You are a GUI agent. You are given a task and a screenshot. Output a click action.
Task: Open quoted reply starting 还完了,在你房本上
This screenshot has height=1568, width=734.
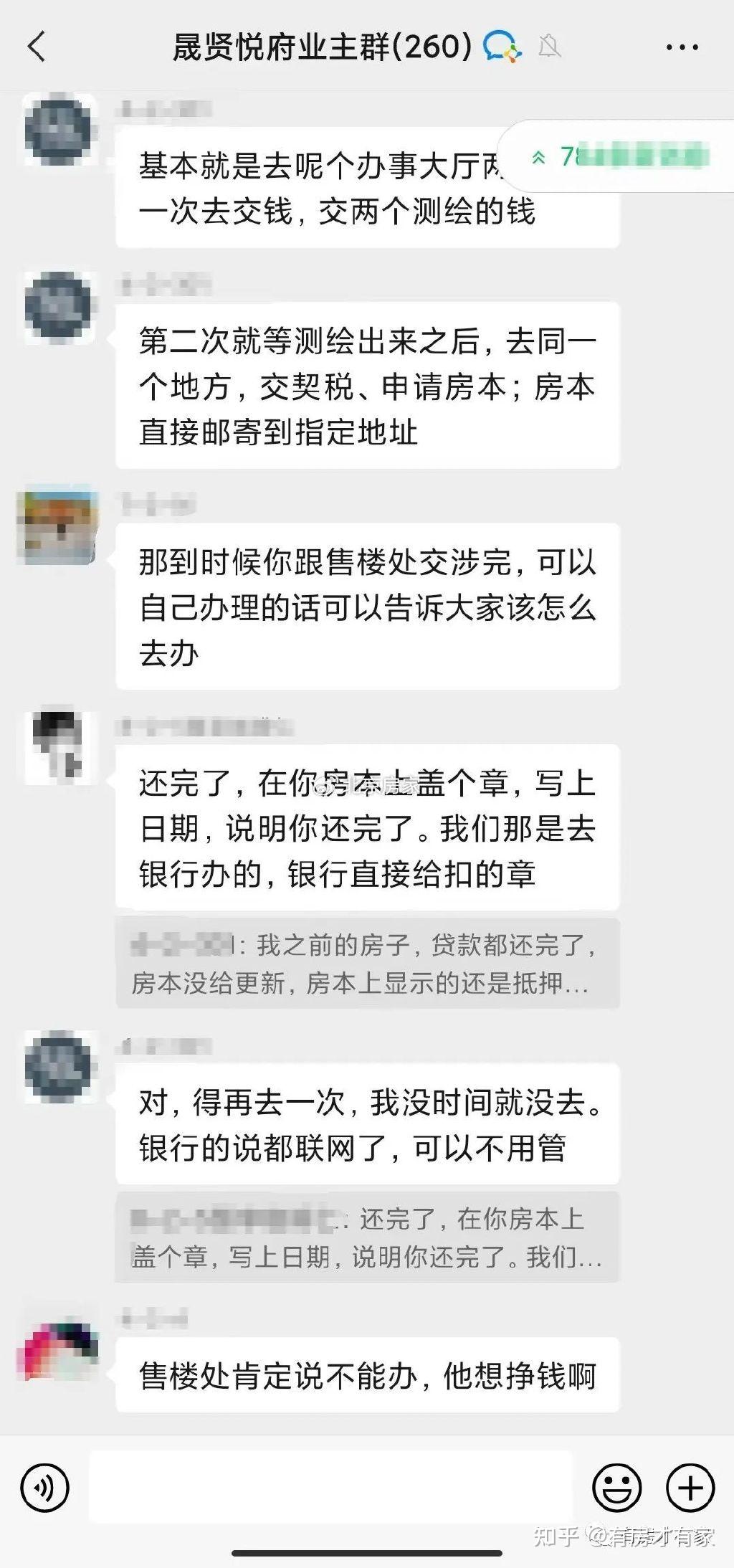coord(367,1237)
